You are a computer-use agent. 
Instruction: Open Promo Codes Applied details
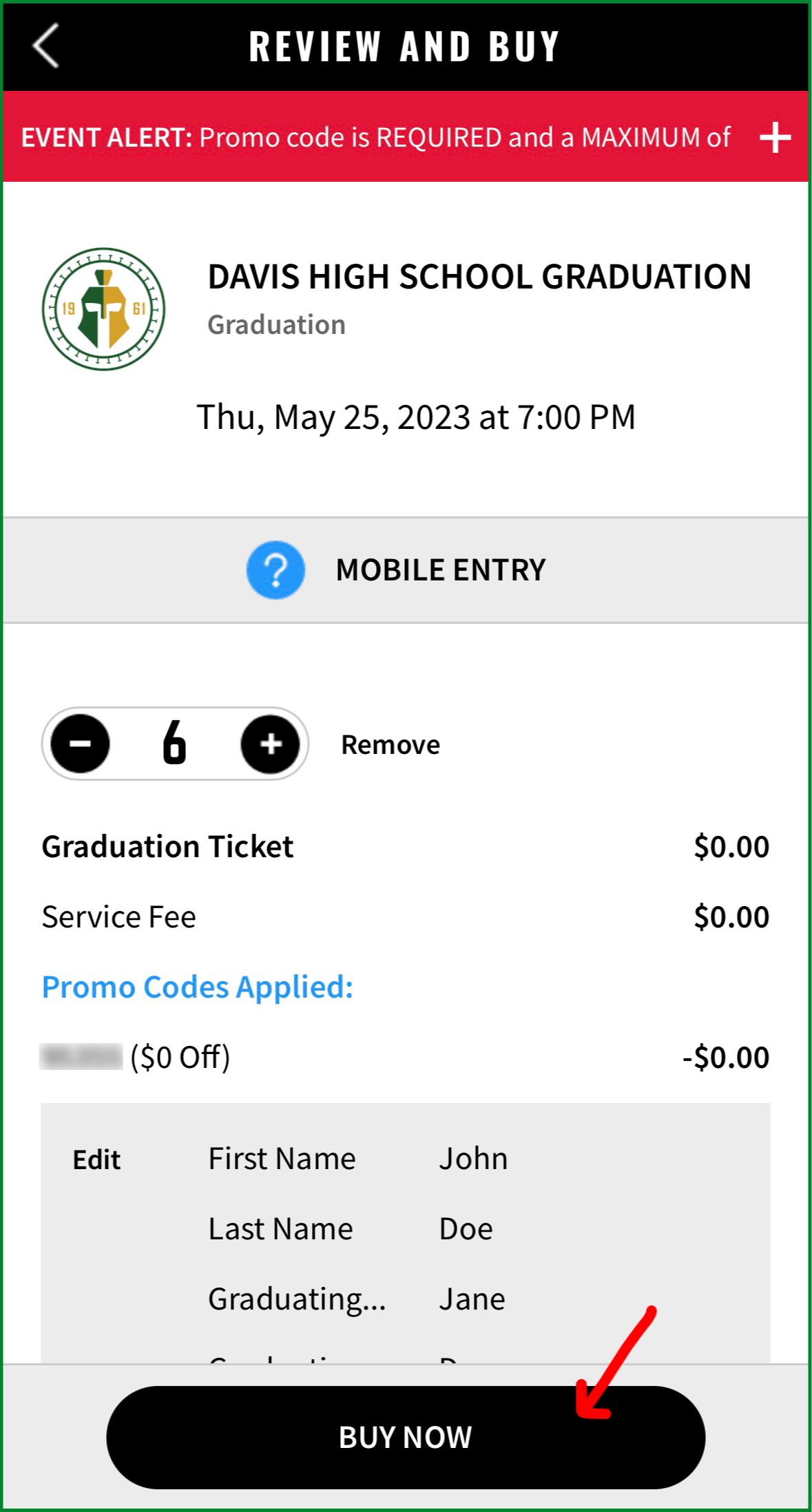197,987
